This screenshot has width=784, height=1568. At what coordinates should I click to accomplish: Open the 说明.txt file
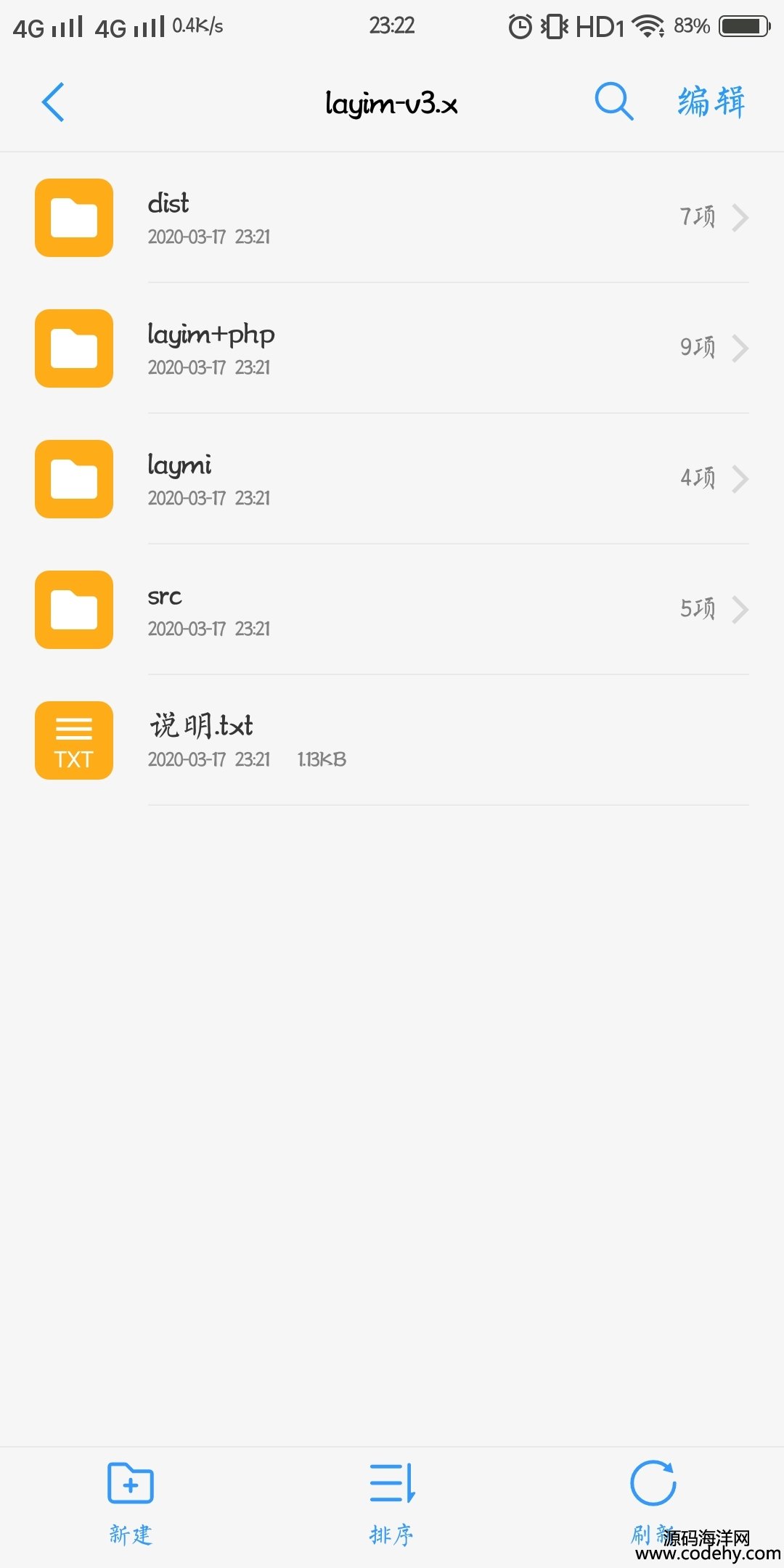[x=392, y=740]
